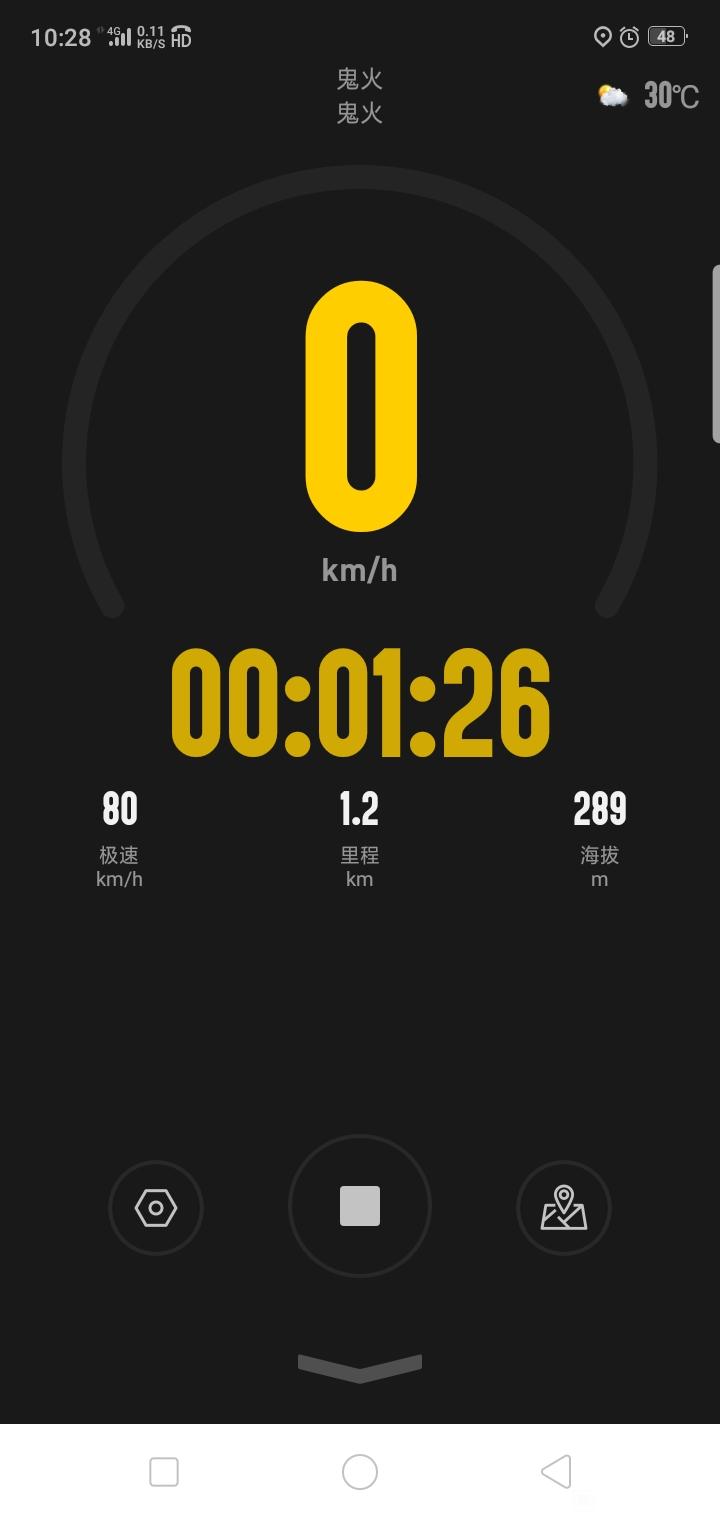Image resolution: width=720 pixels, height=1520 pixels.
Task: Open the map view
Action: (x=564, y=1208)
